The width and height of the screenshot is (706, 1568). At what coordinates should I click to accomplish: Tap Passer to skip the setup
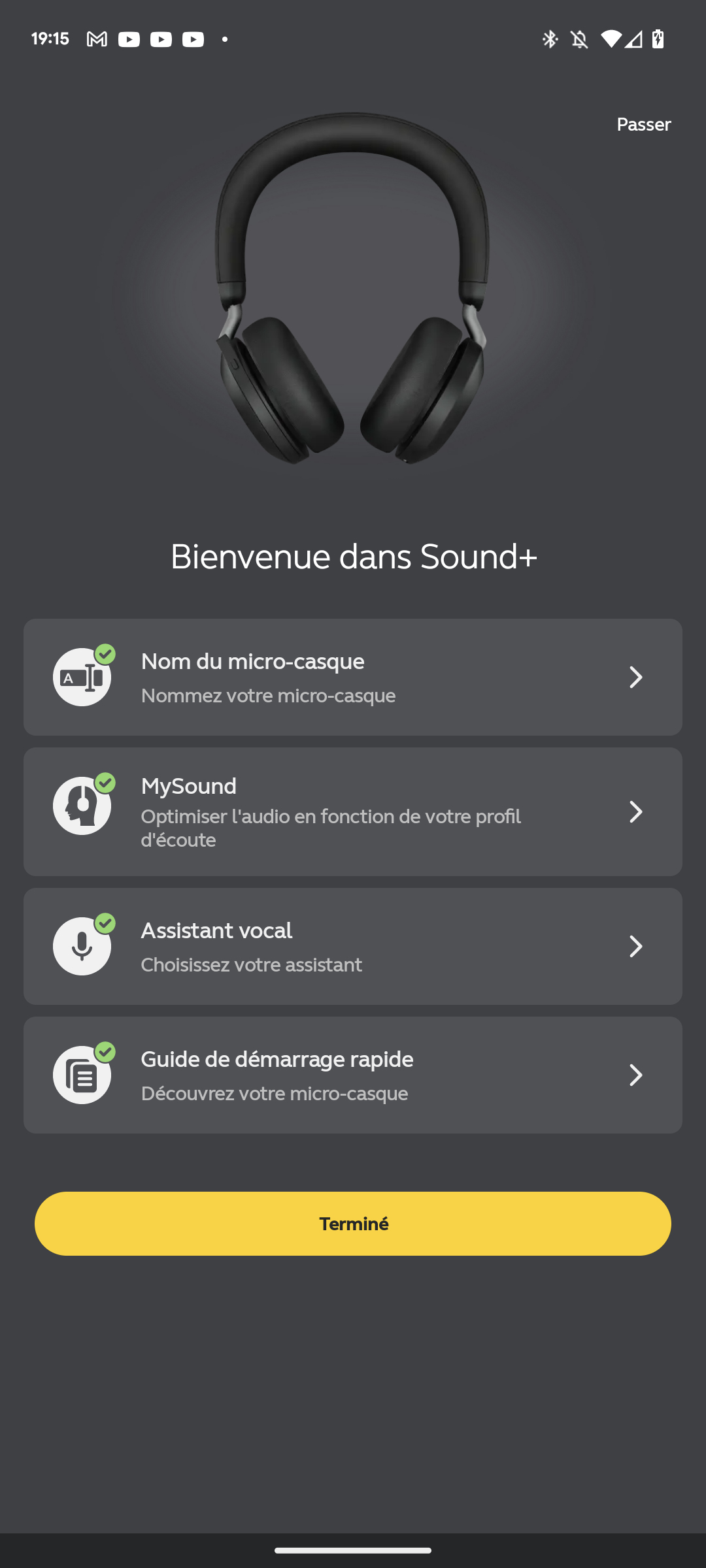[x=643, y=124]
